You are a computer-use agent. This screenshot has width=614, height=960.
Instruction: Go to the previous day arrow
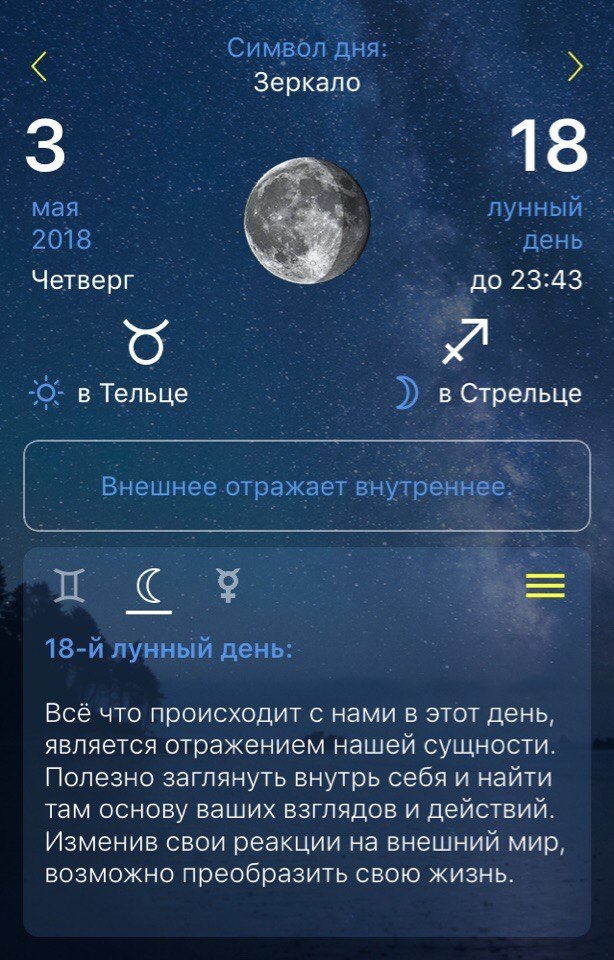click(39, 65)
